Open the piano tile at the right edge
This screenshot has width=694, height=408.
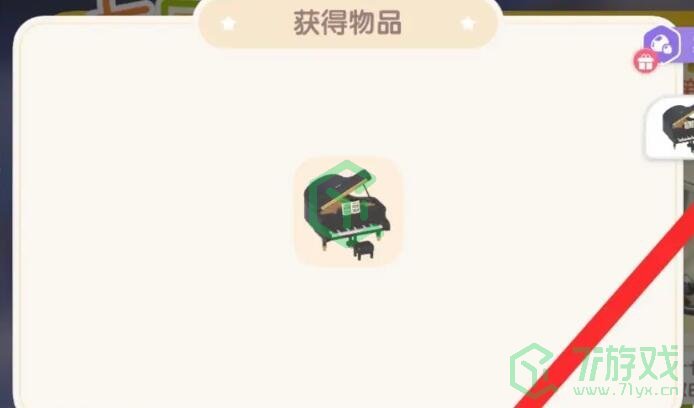tap(673, 127)
